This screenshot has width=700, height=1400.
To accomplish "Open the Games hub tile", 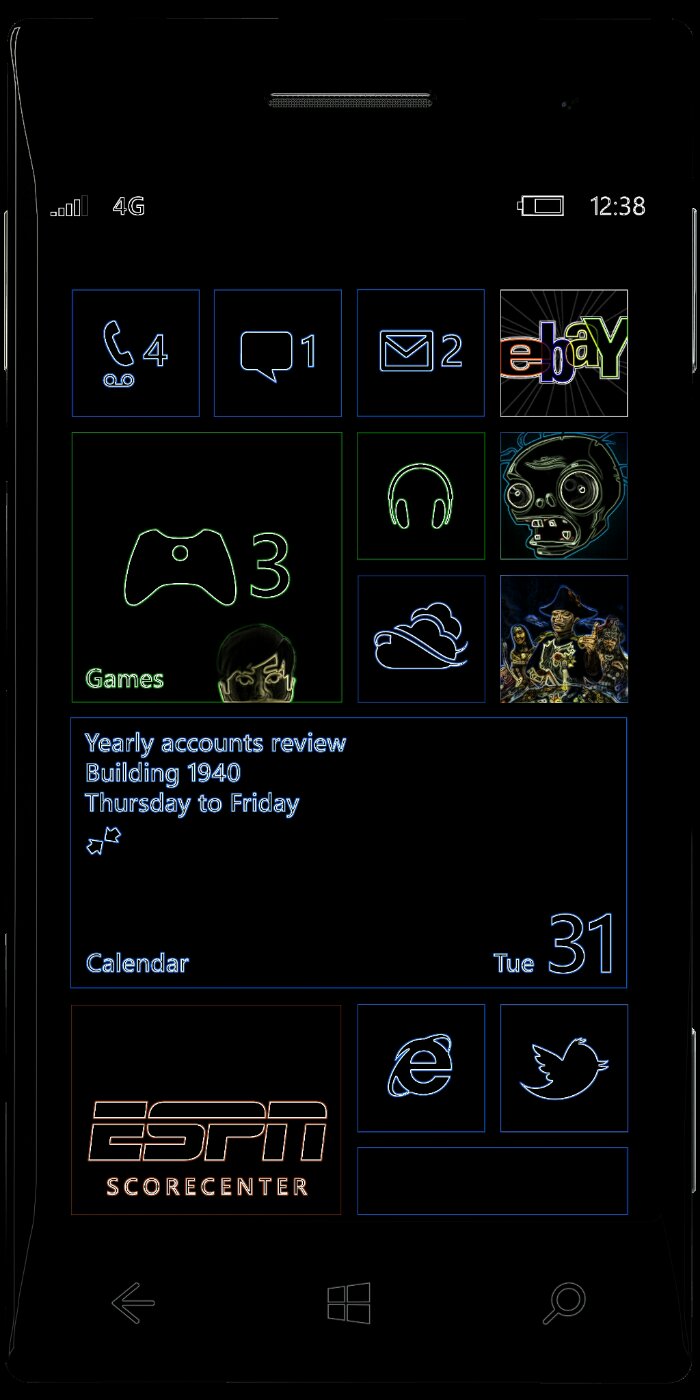I will click(207, 567).
